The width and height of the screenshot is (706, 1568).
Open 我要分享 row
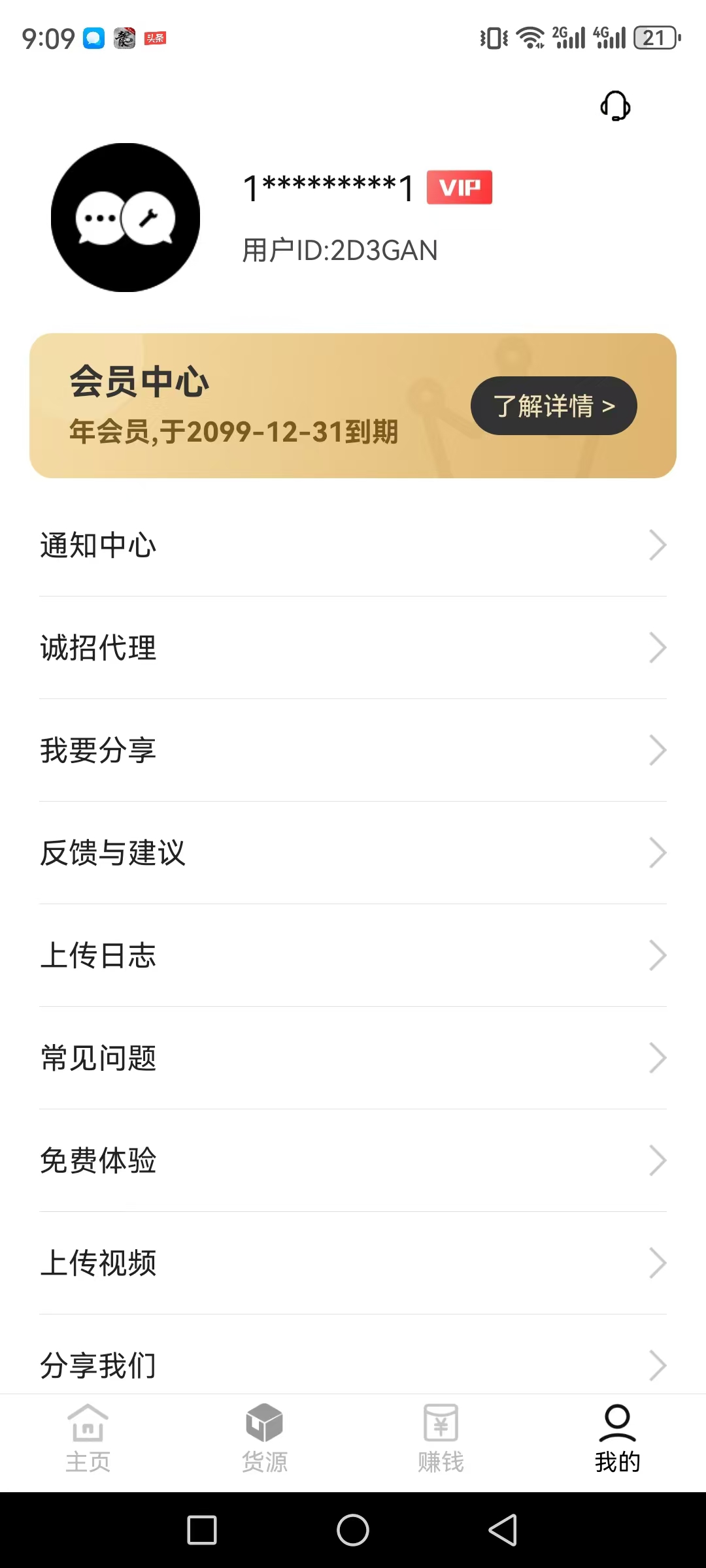coord(353,751)
